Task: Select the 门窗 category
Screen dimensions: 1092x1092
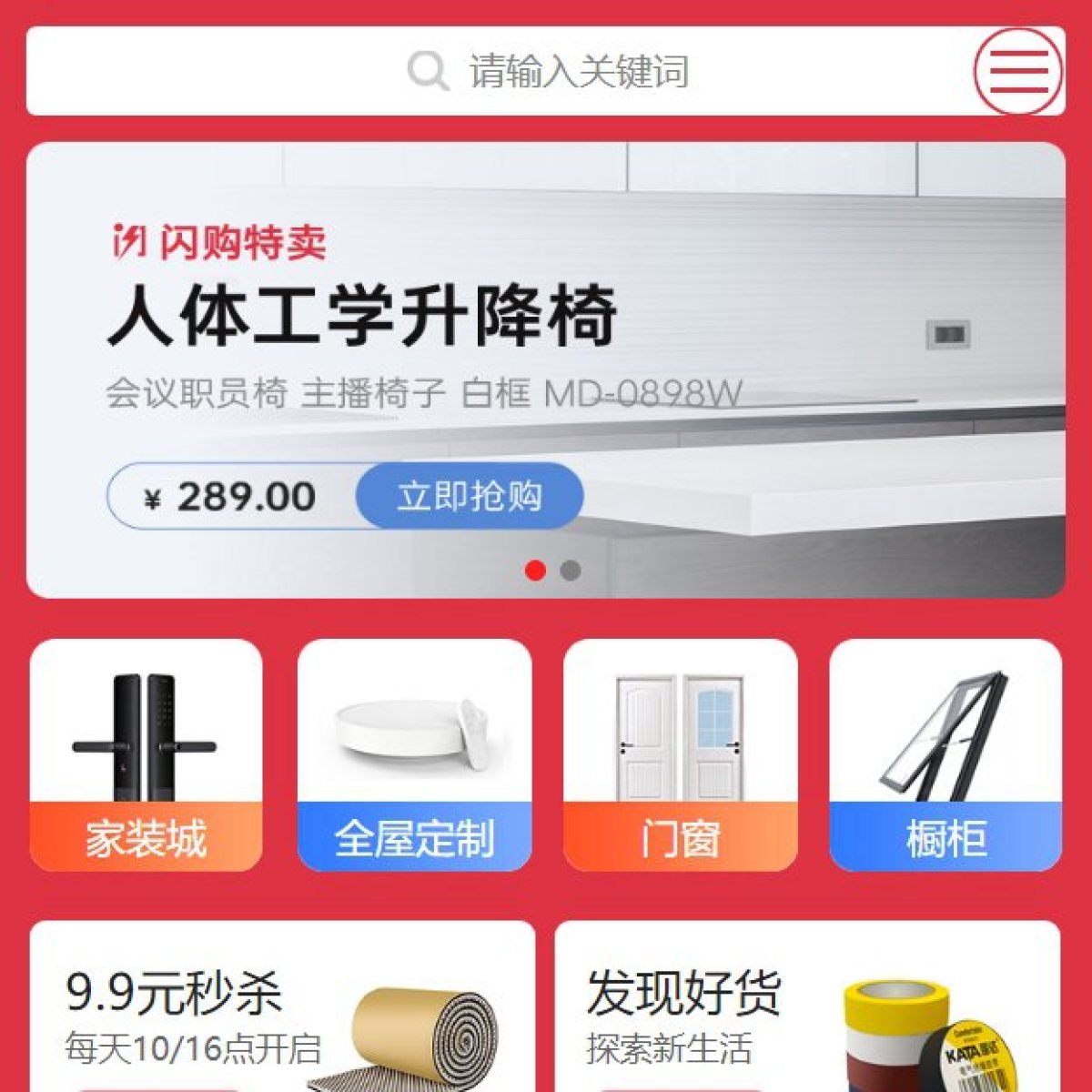Action: [x=680, y=755]
